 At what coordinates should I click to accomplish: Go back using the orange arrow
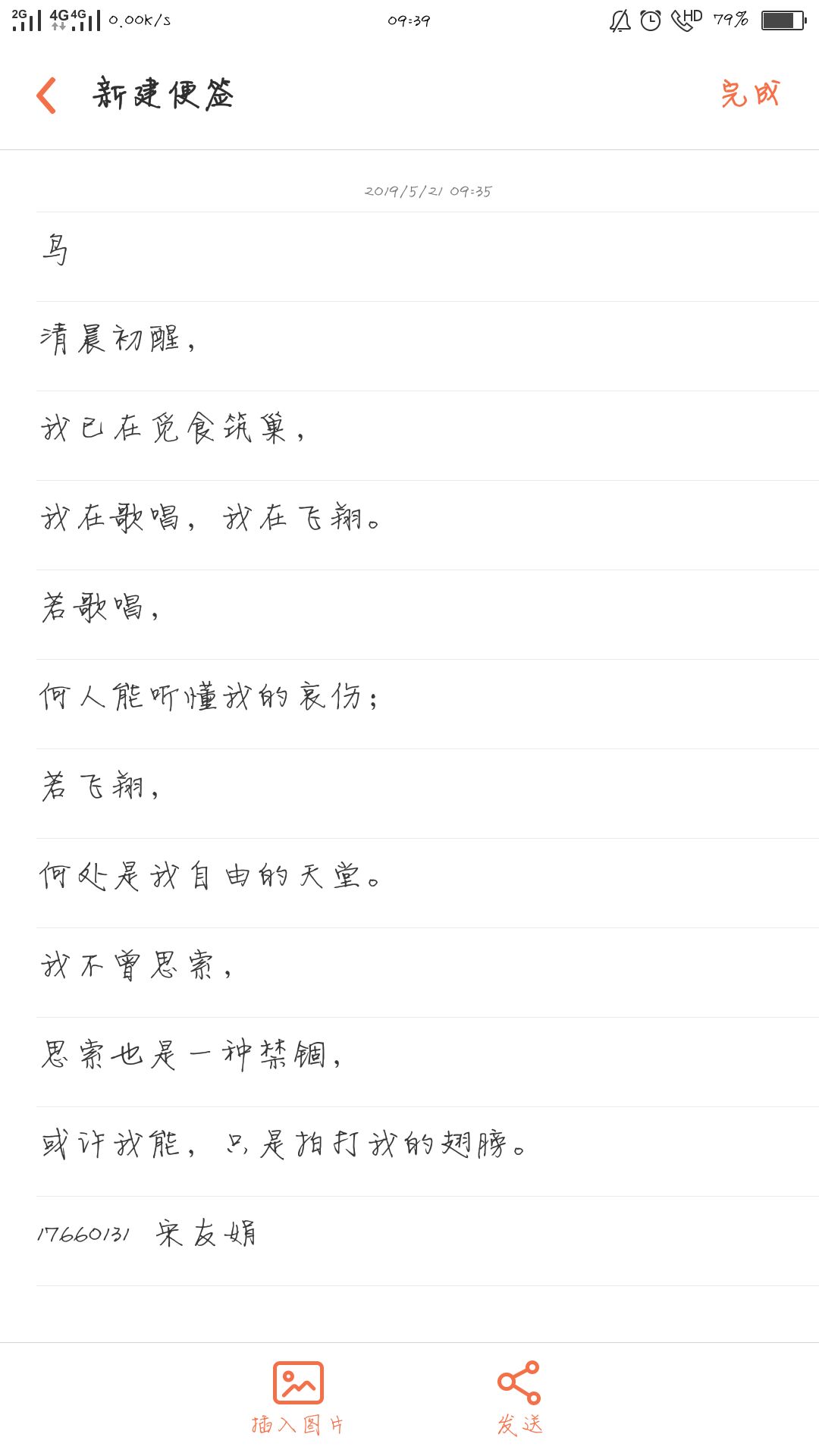[47, 96]
